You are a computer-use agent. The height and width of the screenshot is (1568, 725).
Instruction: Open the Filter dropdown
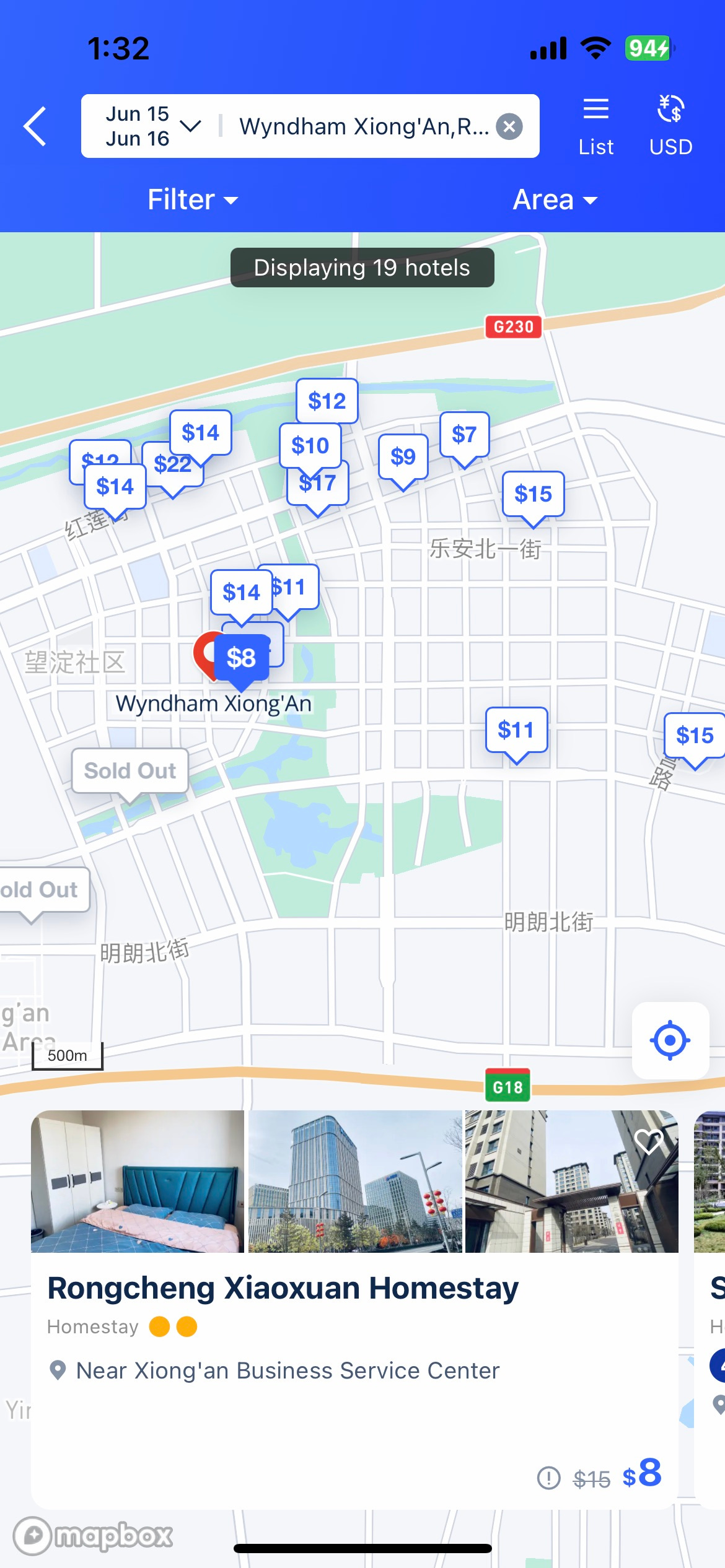click(191, 199)
